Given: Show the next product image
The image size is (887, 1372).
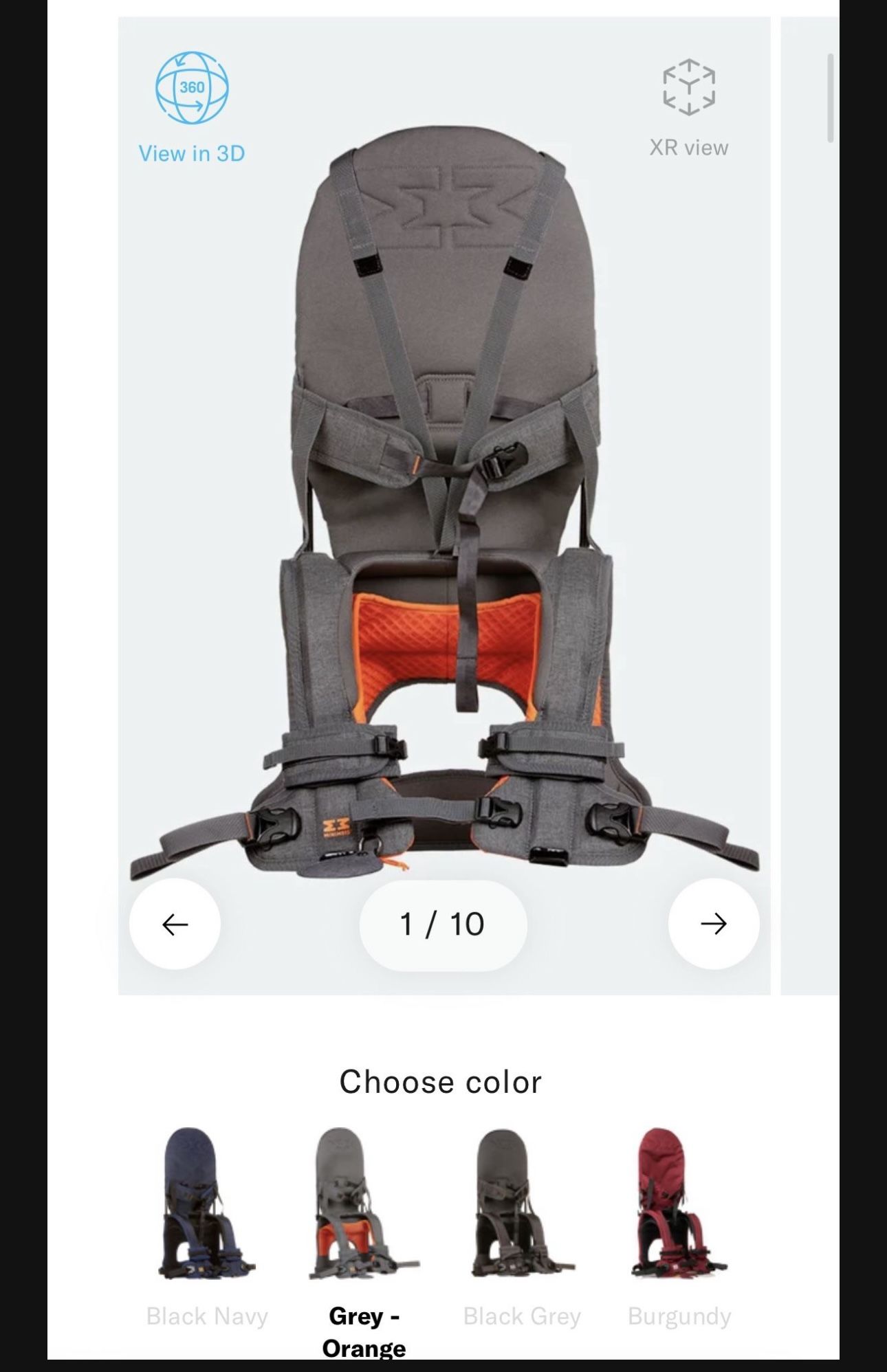Looking at the screenshot, I should click(x=713, y=924).
